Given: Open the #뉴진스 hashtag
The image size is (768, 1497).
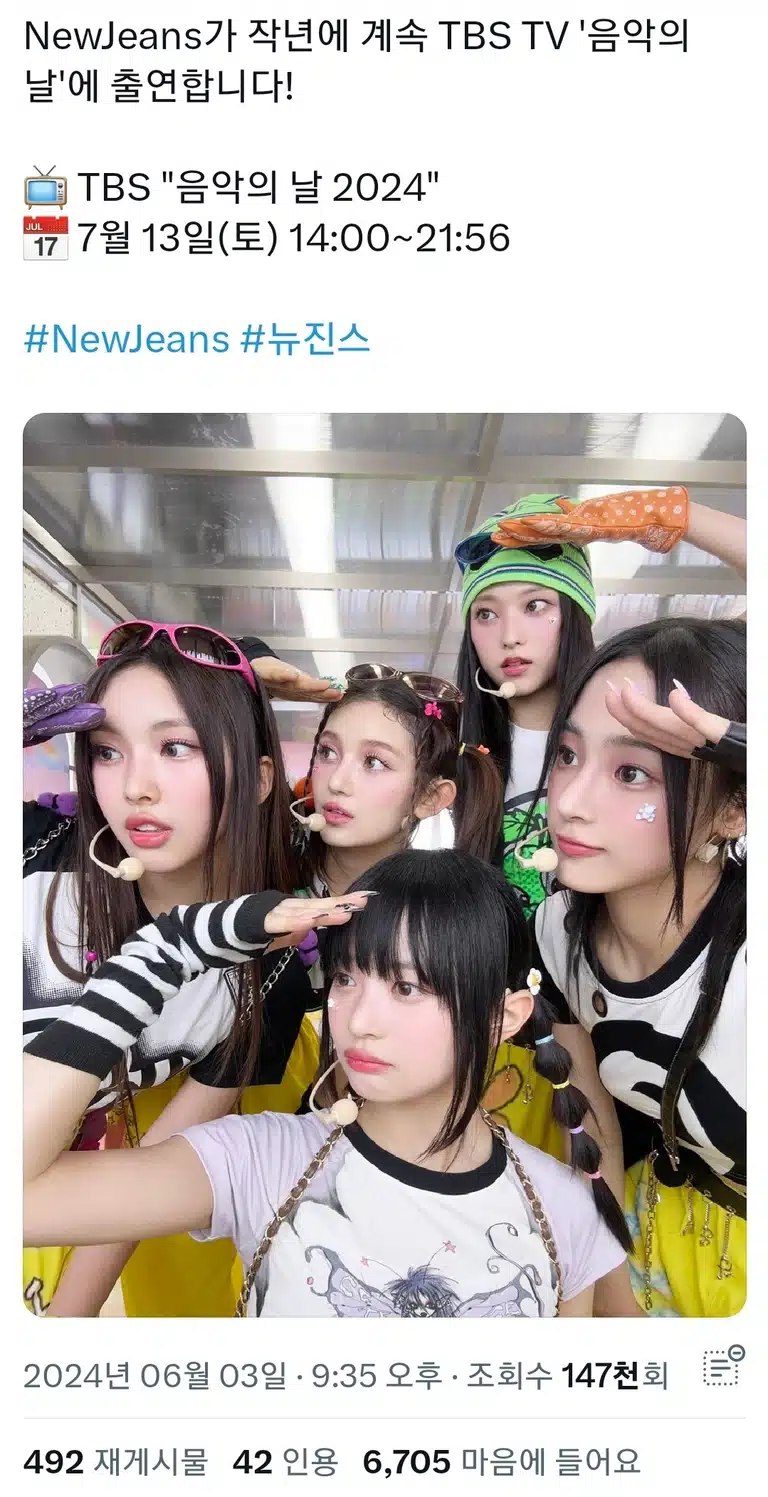Looking at the screenshot, I should tap(306, 340).
